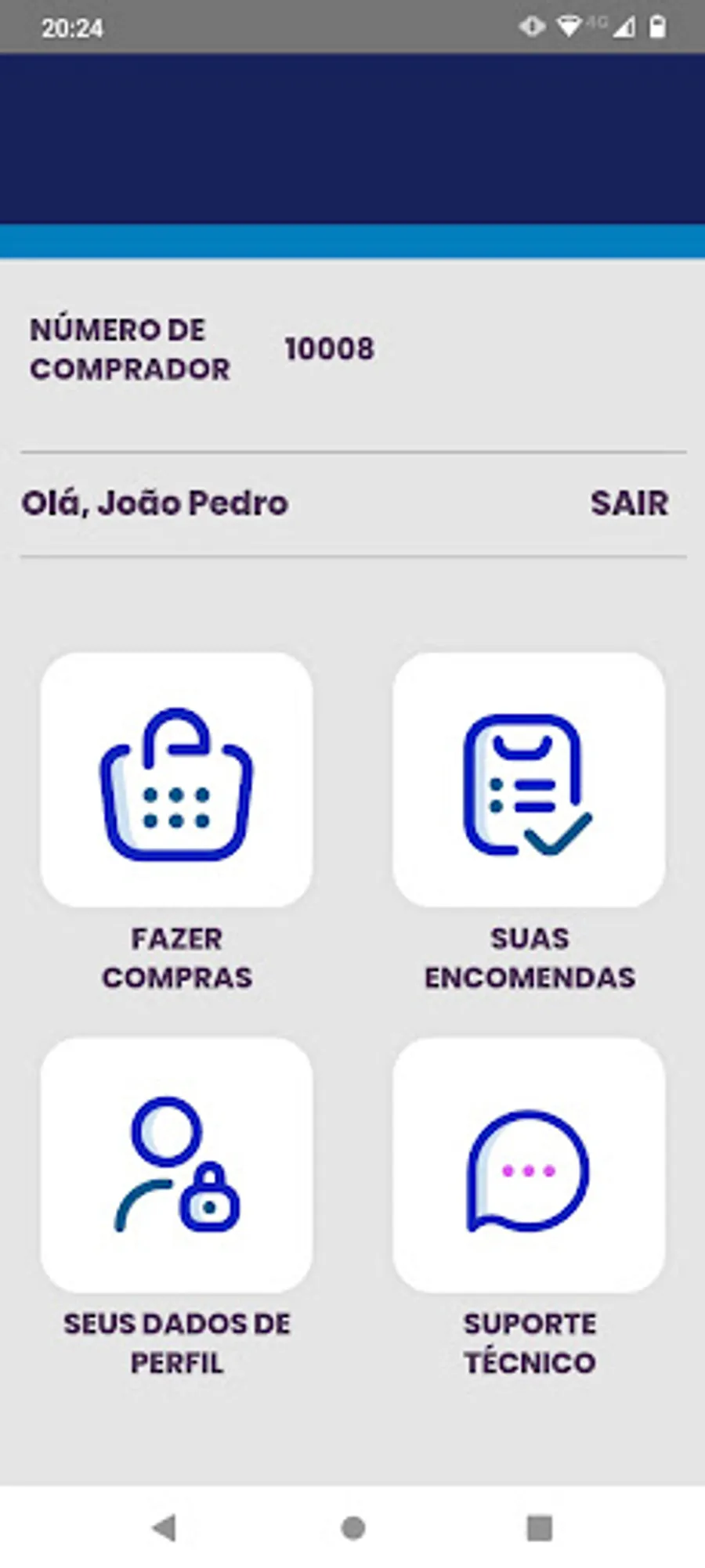
Task: Go to the system home screen
Action: (353, 1527)
